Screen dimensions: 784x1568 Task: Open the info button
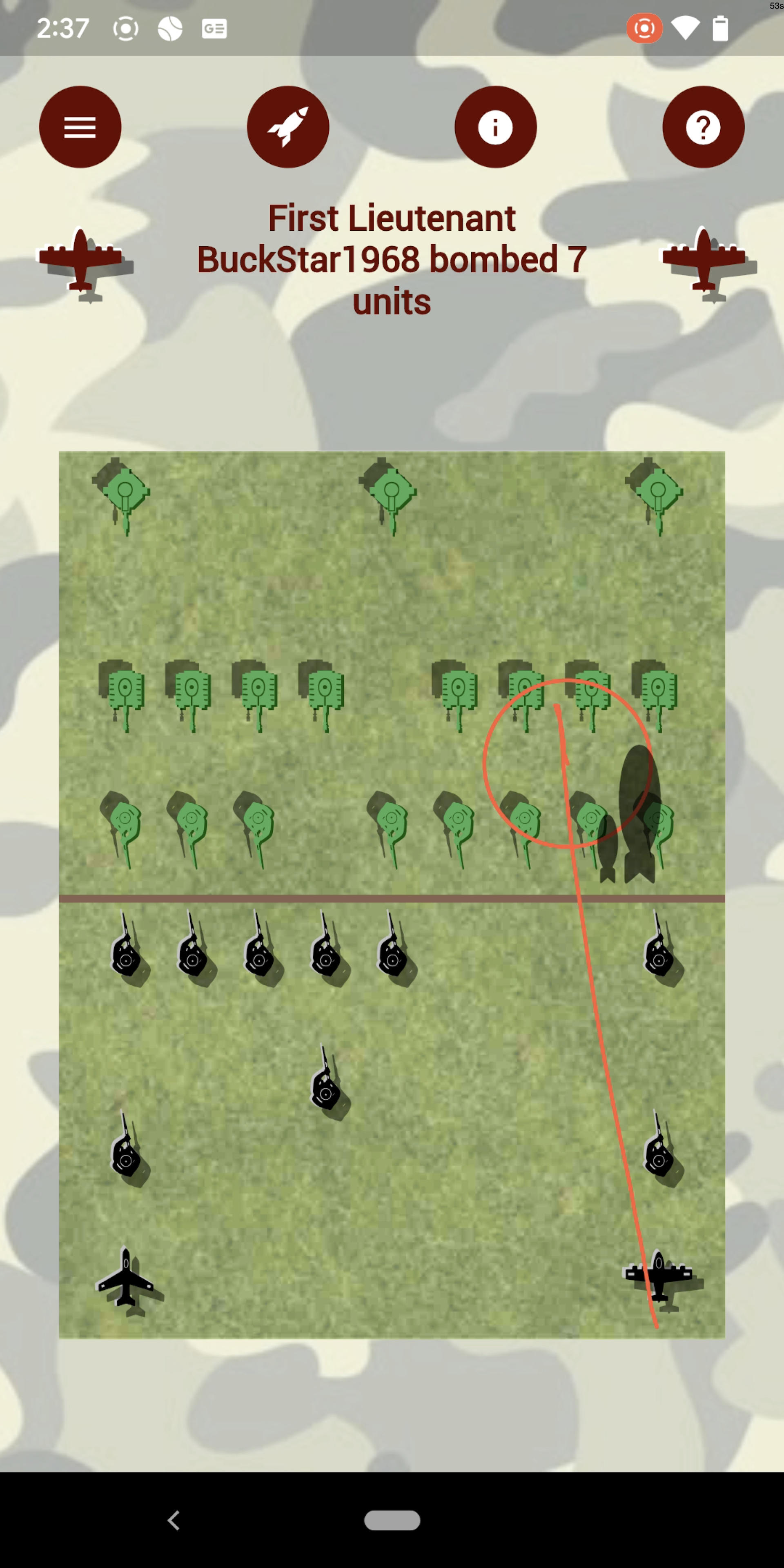(495, 127)
